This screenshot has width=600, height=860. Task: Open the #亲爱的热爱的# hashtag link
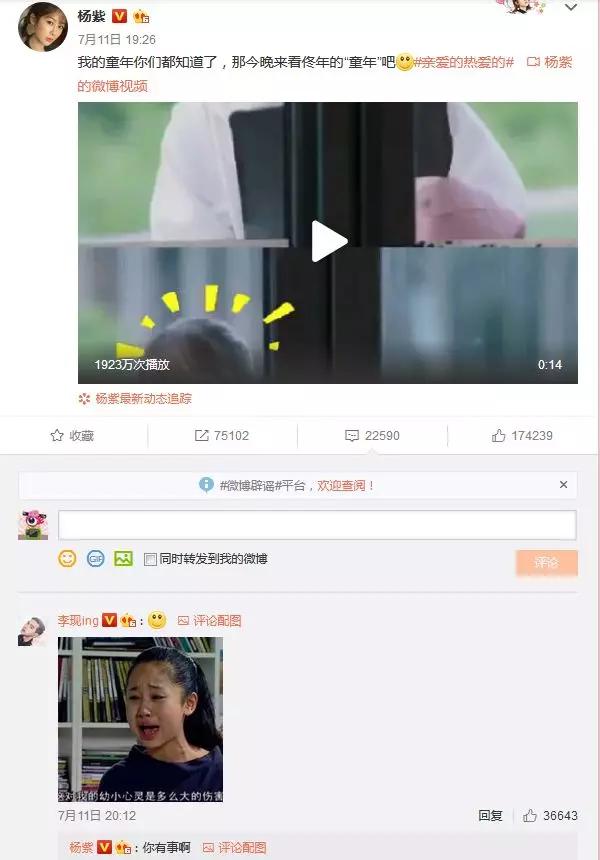click(x=463, y=62)
